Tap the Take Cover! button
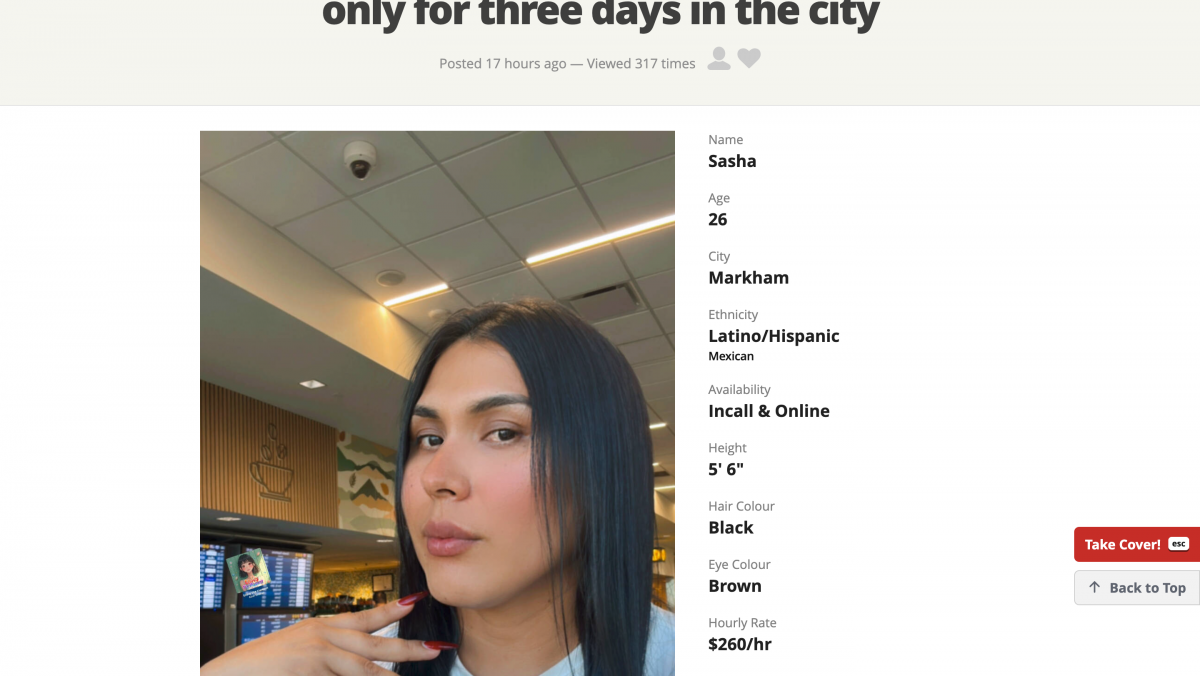1200x676 pixels. point(1135,544)
